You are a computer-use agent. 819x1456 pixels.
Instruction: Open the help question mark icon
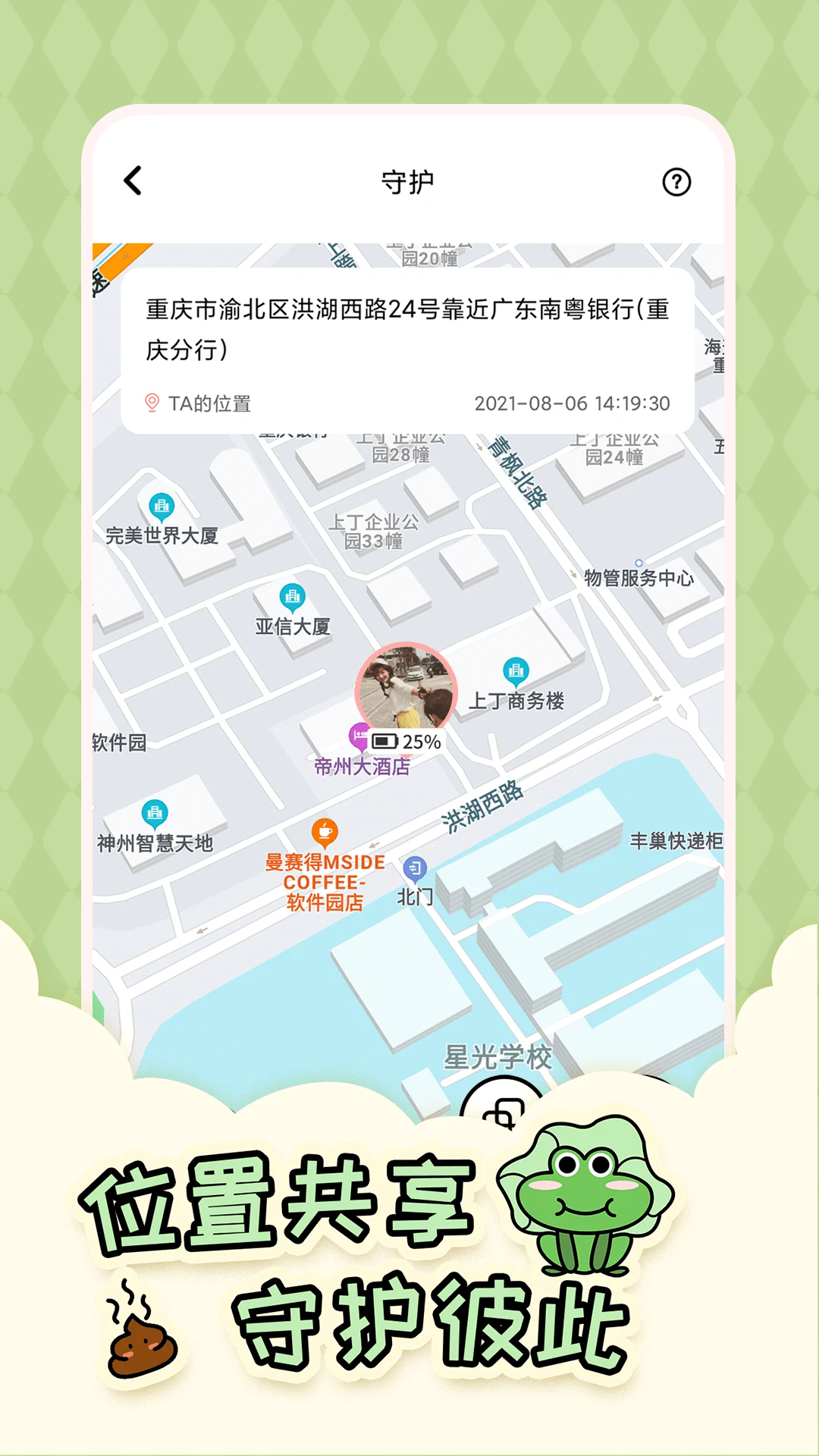[x=677, y=180]
